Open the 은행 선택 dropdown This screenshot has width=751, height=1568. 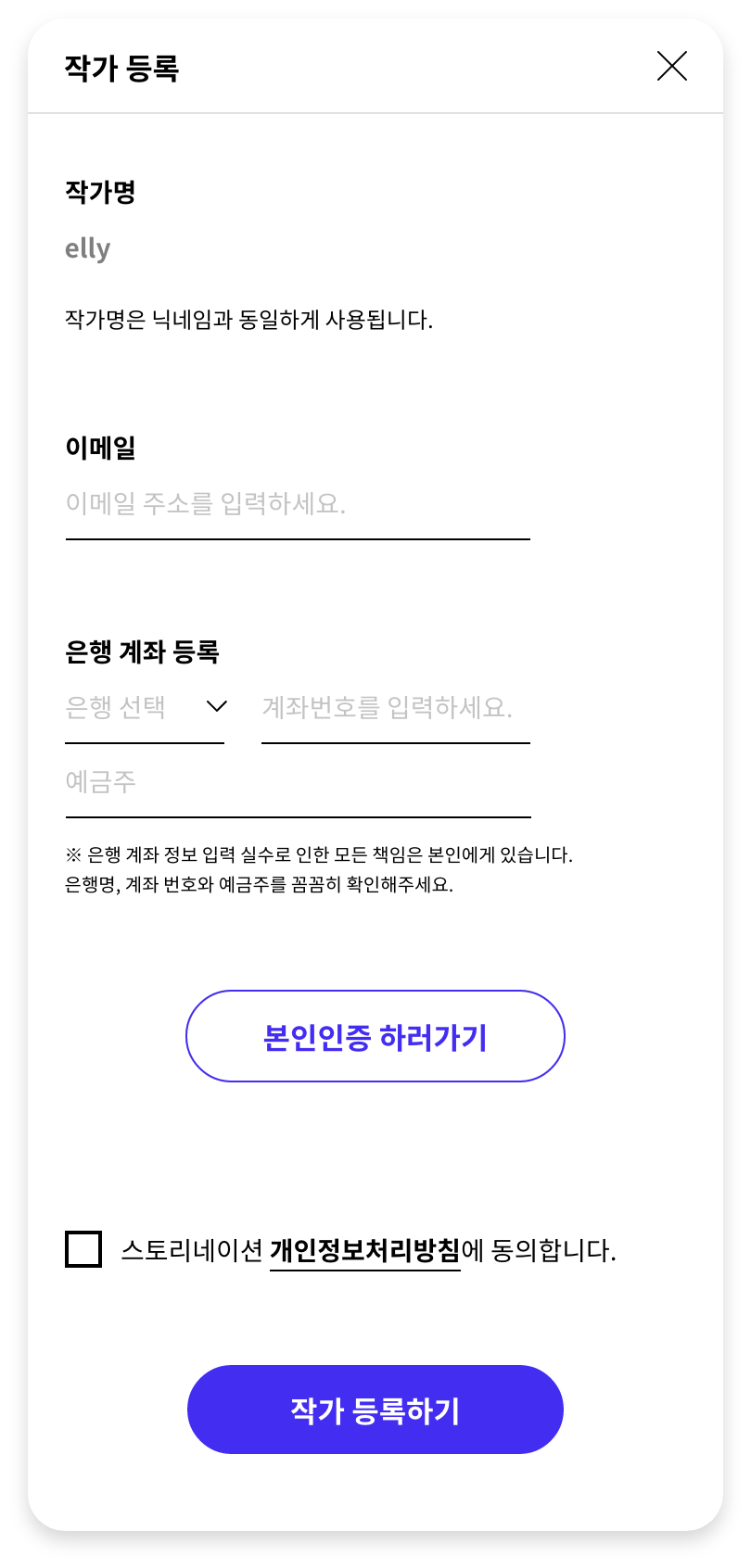pos(145,708)
